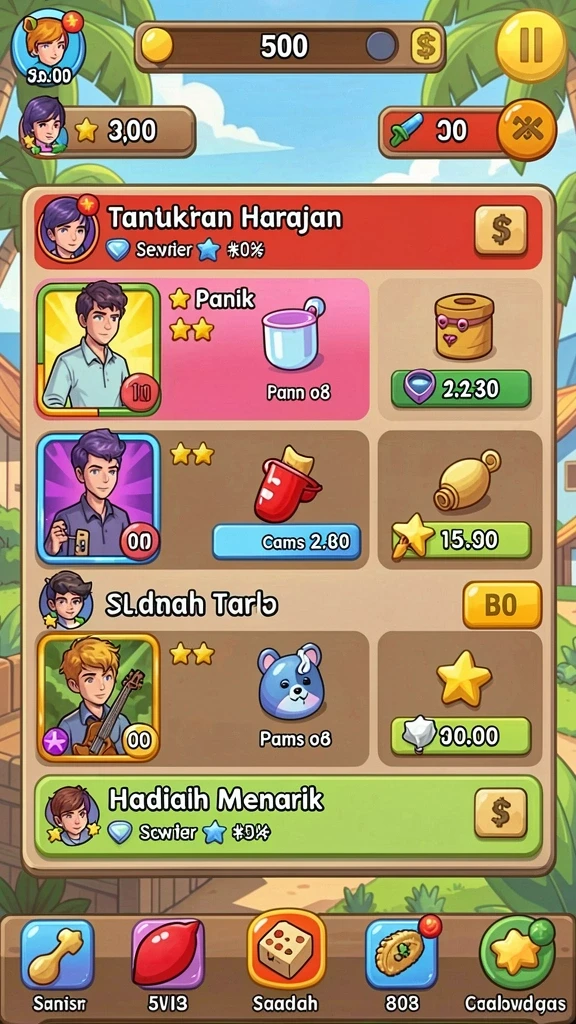Tap the yellow B0 button
This screenshot has width=576, height=1024.
pos(502,605)
